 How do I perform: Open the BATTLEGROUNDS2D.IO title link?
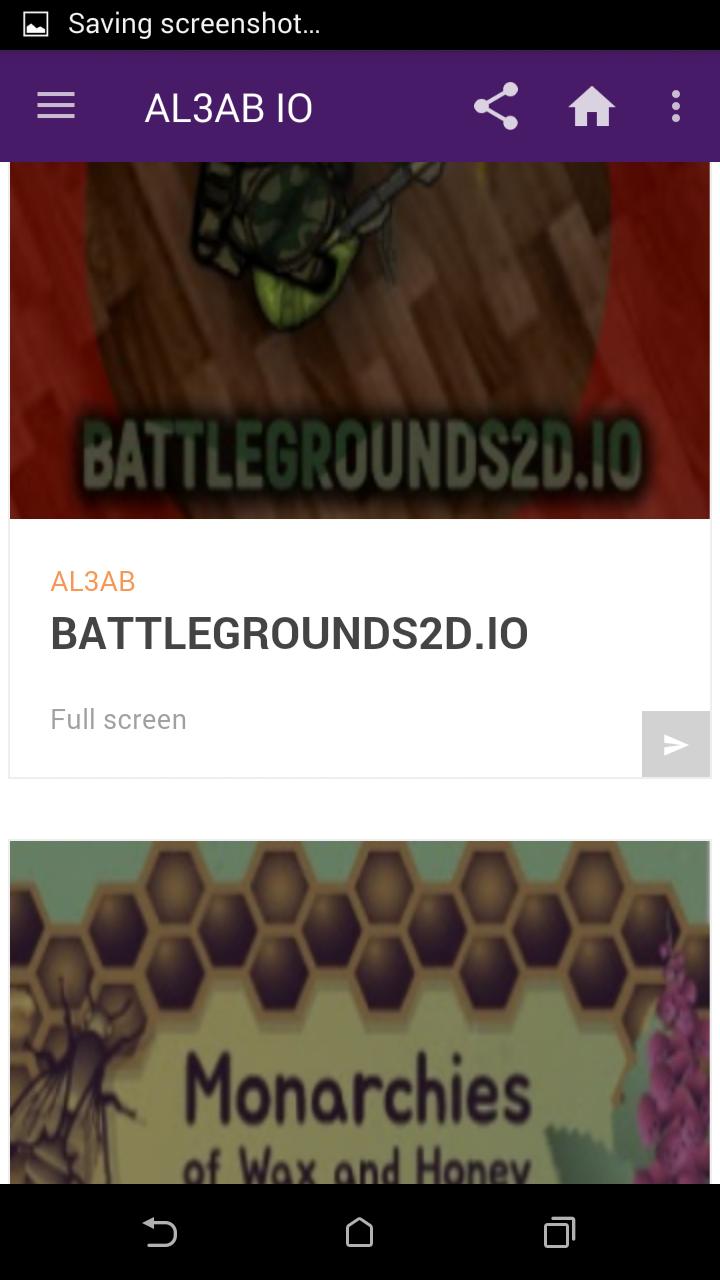pyautogui.click(x=289, y=634)
